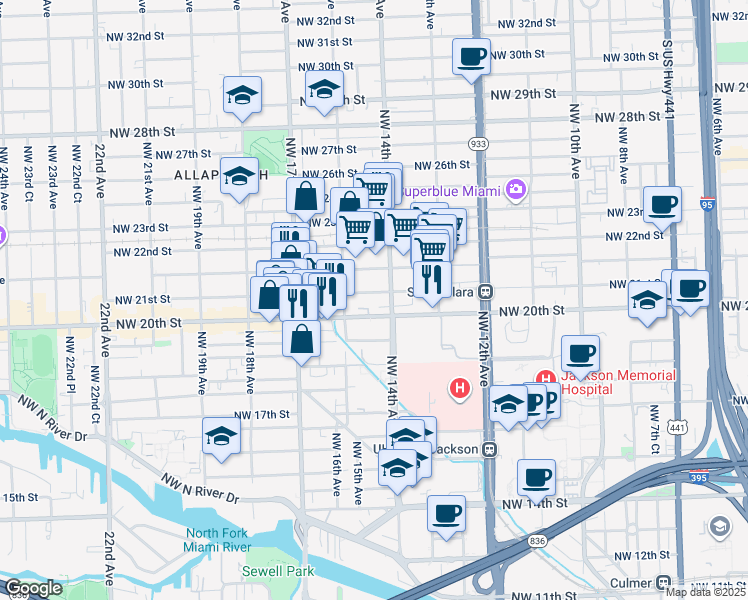Tap the Jackson Memorial Hospital pin

tap(546, 378)
